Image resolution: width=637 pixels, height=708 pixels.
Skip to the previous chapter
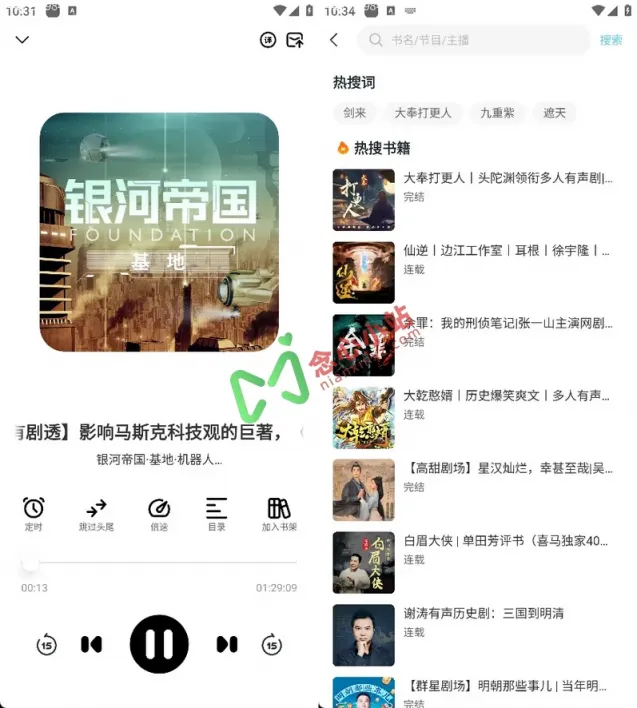(x=91, y=645)
